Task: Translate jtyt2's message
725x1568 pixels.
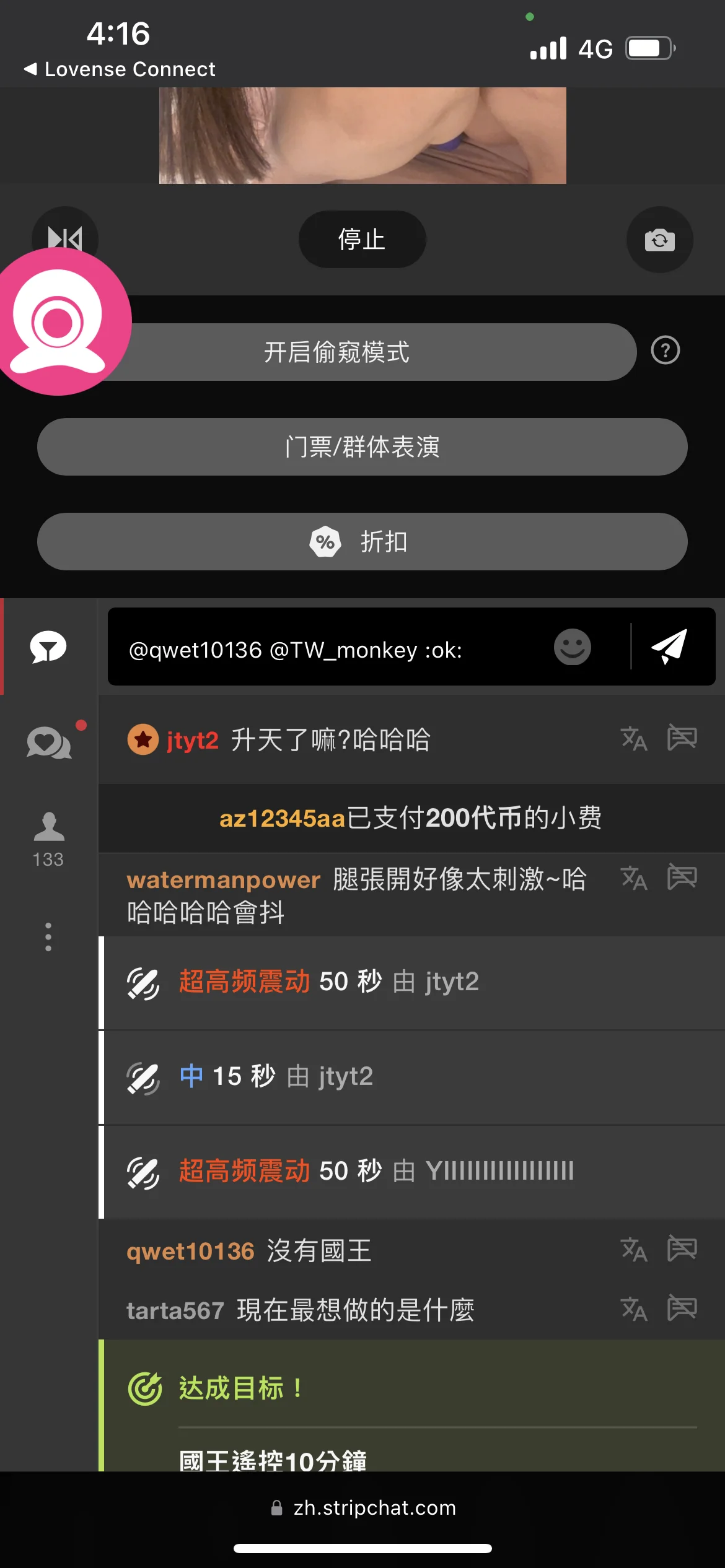Action: coord(634,738)
